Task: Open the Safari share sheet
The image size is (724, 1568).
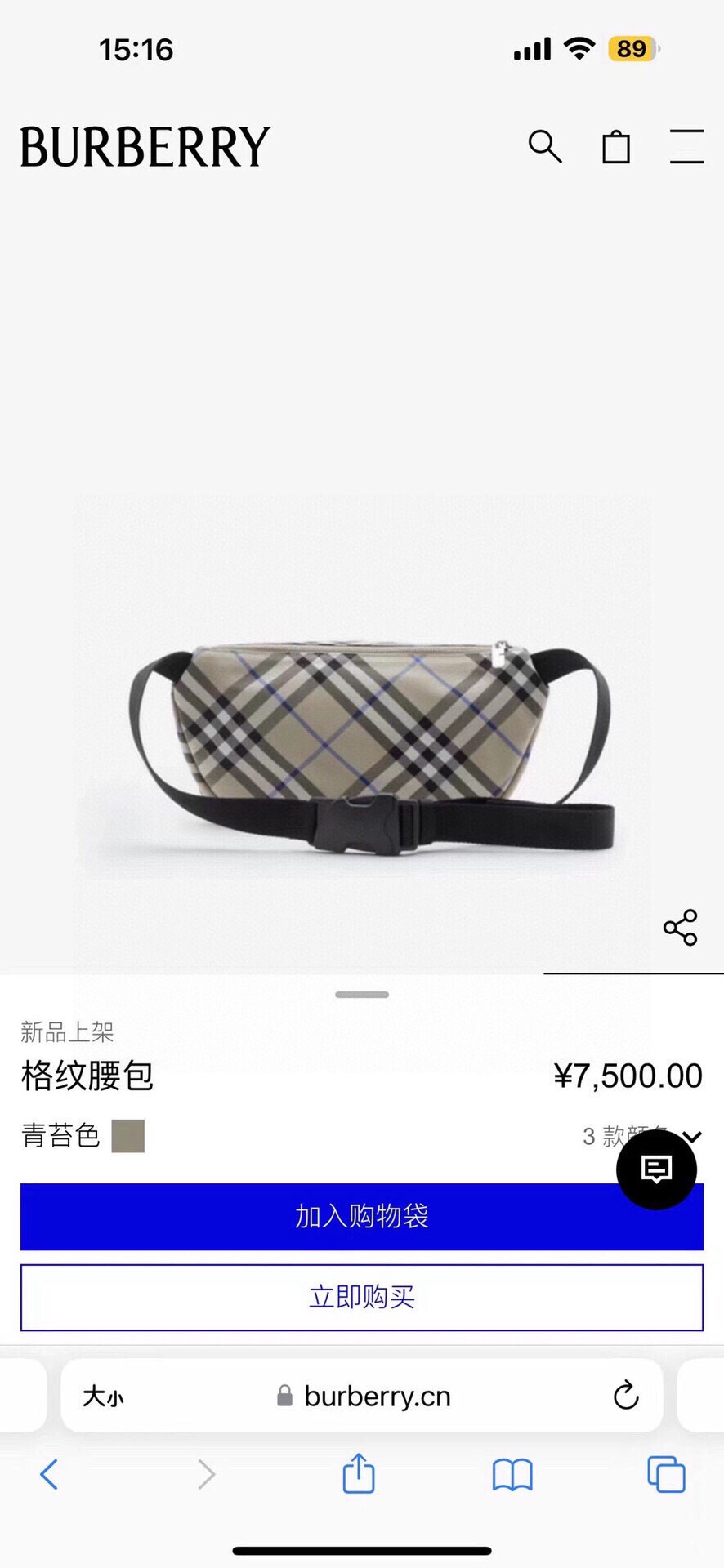Action: point(358,1474)
